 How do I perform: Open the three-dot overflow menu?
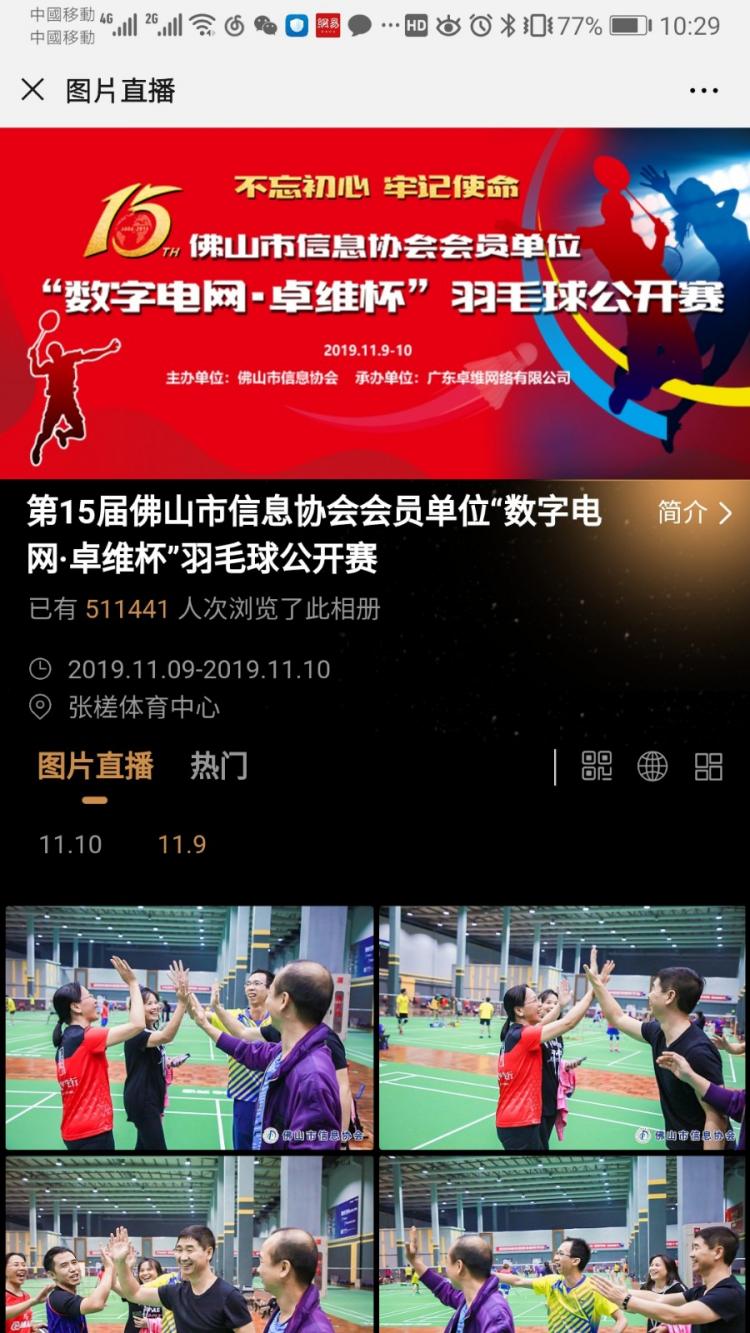(704, 91)
